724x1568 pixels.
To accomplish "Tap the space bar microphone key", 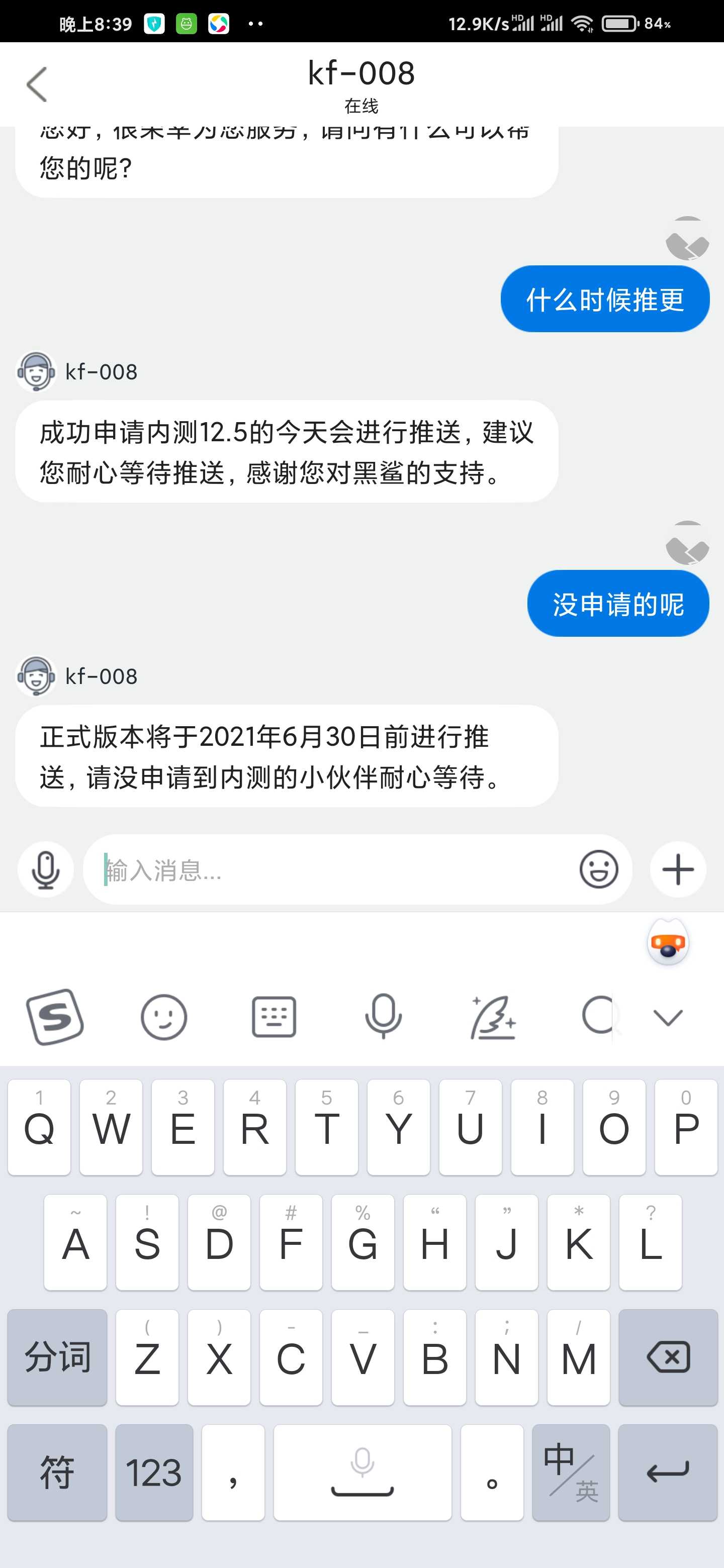I will tap(363, 1473).
